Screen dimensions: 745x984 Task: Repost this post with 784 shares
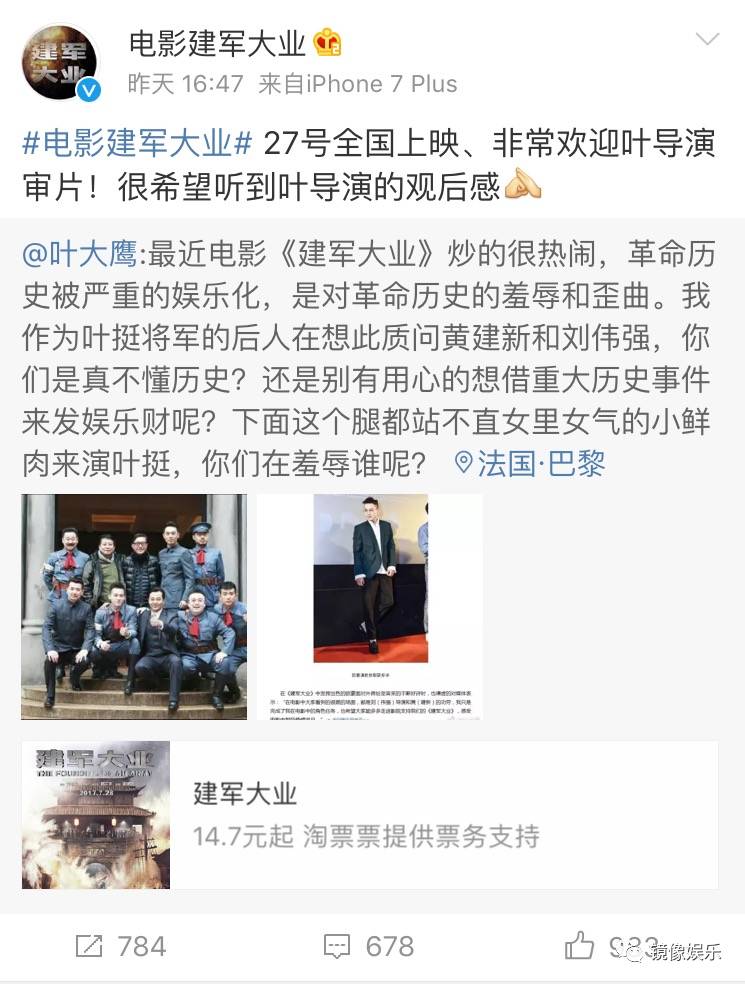(121, 945)
